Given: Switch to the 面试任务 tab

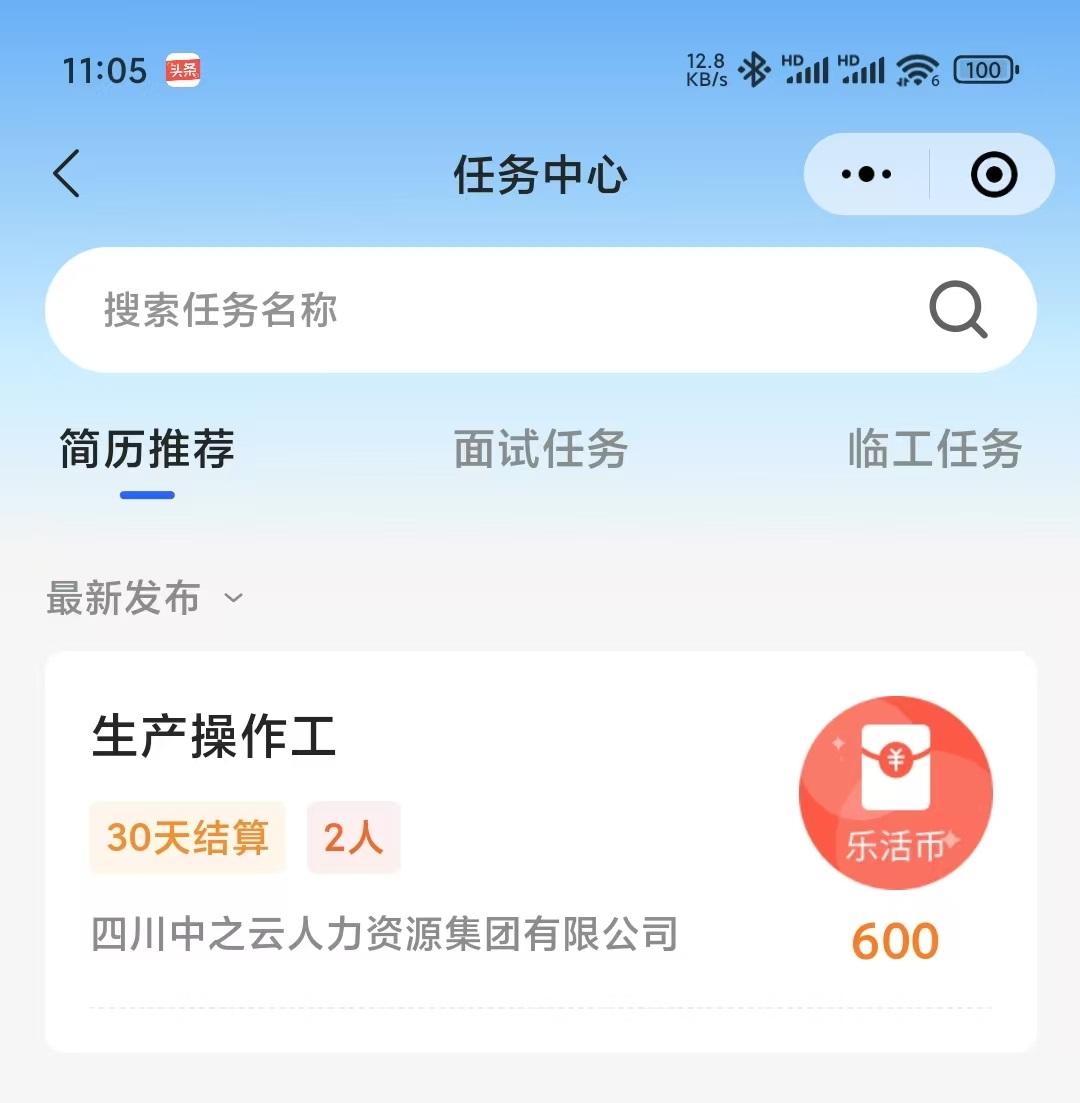Looking at the screenshot, I should tap(540, 449).
